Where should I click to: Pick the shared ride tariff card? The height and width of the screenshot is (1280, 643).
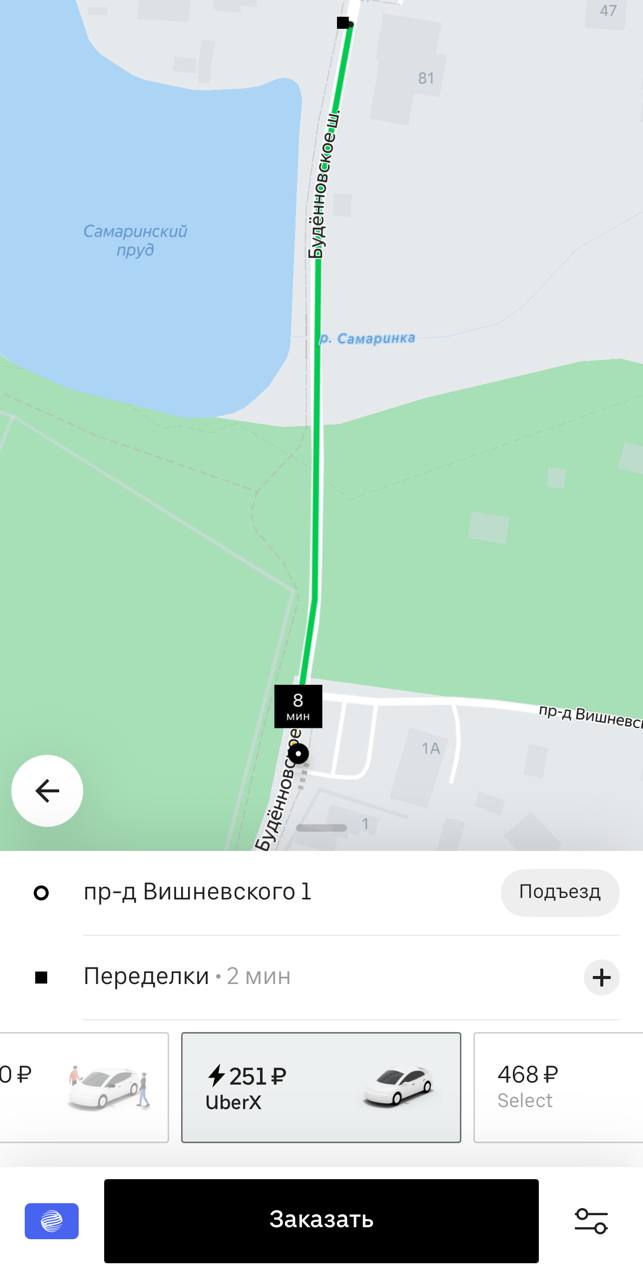(x=84, y=1087)
